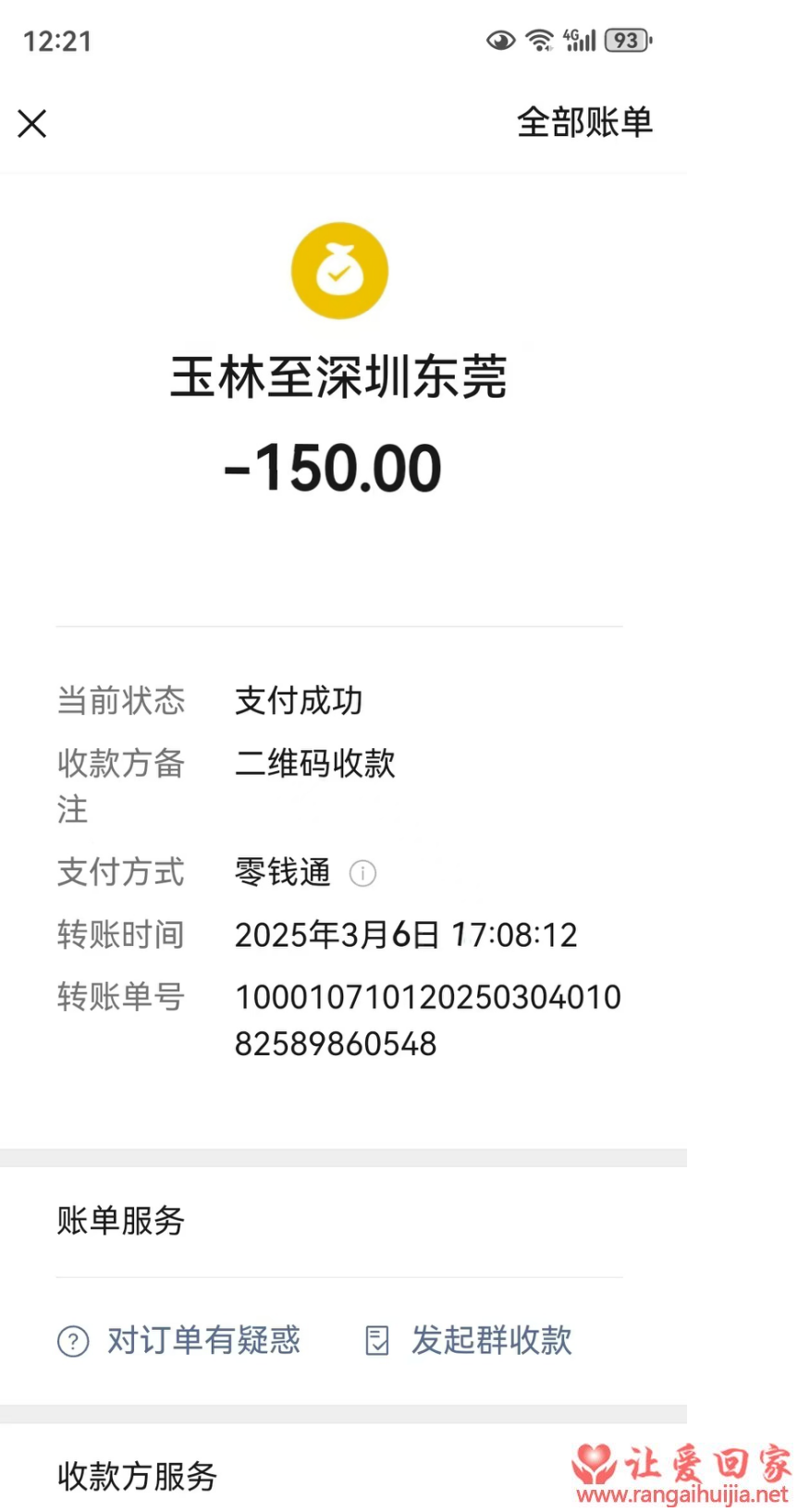
Task: Close the transfer details page
Action: (x=32, y=124)
